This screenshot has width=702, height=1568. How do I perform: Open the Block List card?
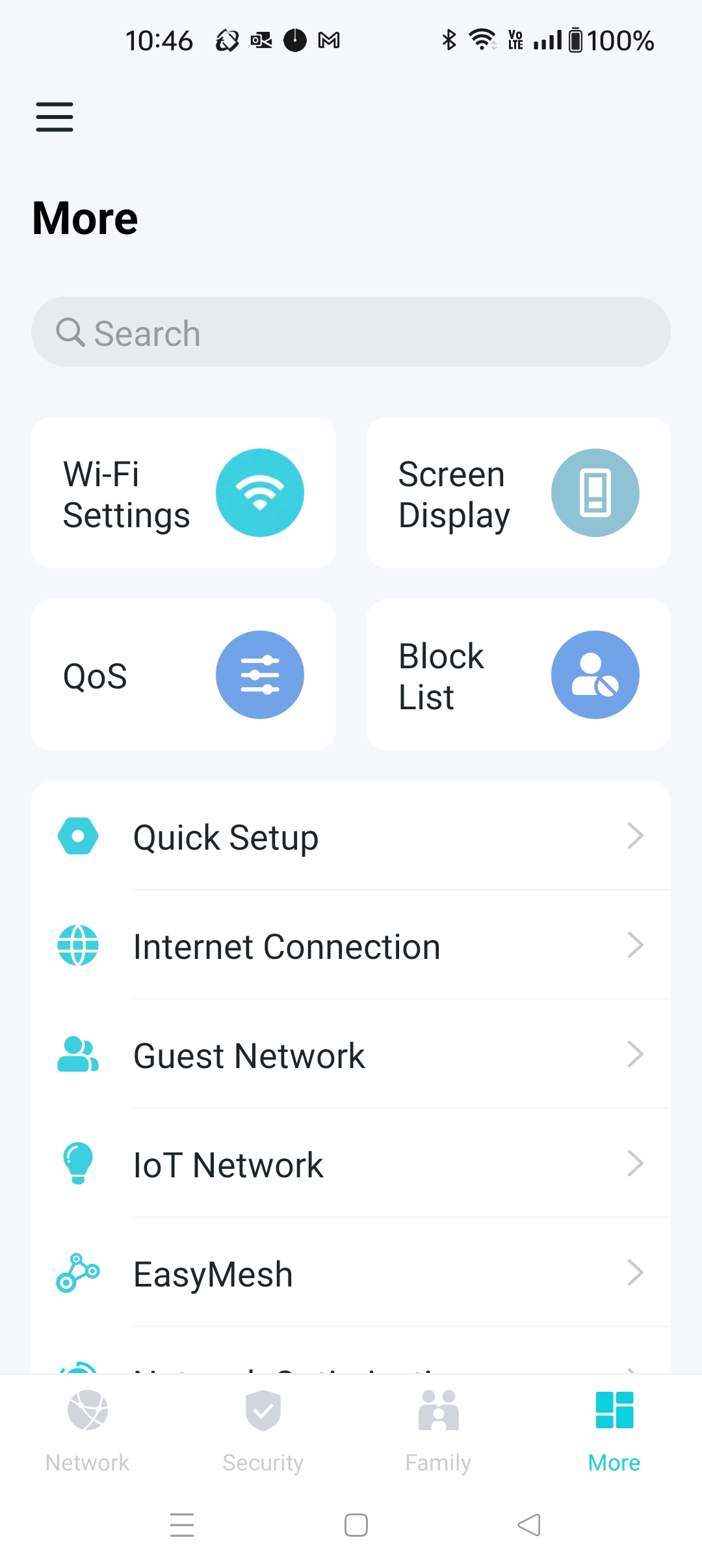coord(518,675)
